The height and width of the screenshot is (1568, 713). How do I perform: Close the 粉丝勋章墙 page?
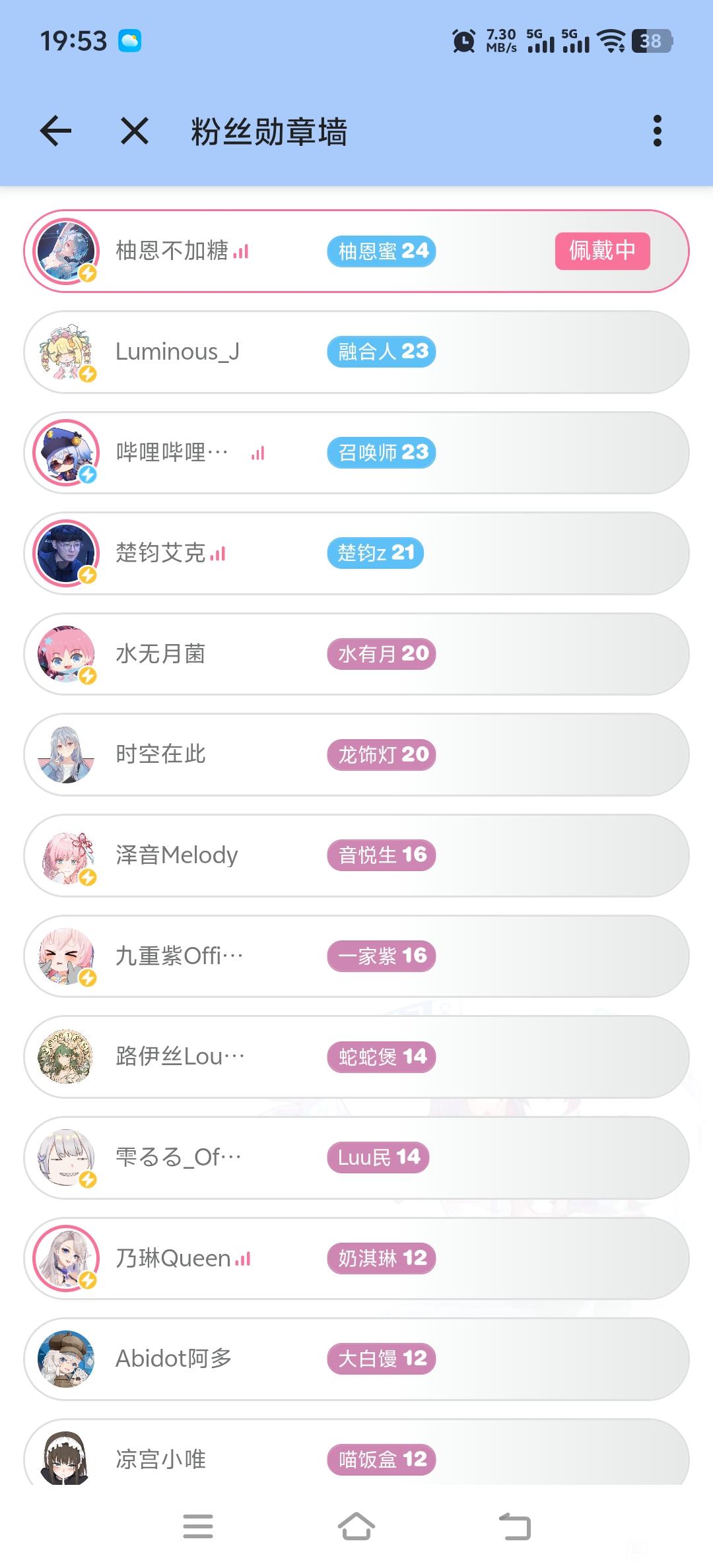click(x=135, y=131)
